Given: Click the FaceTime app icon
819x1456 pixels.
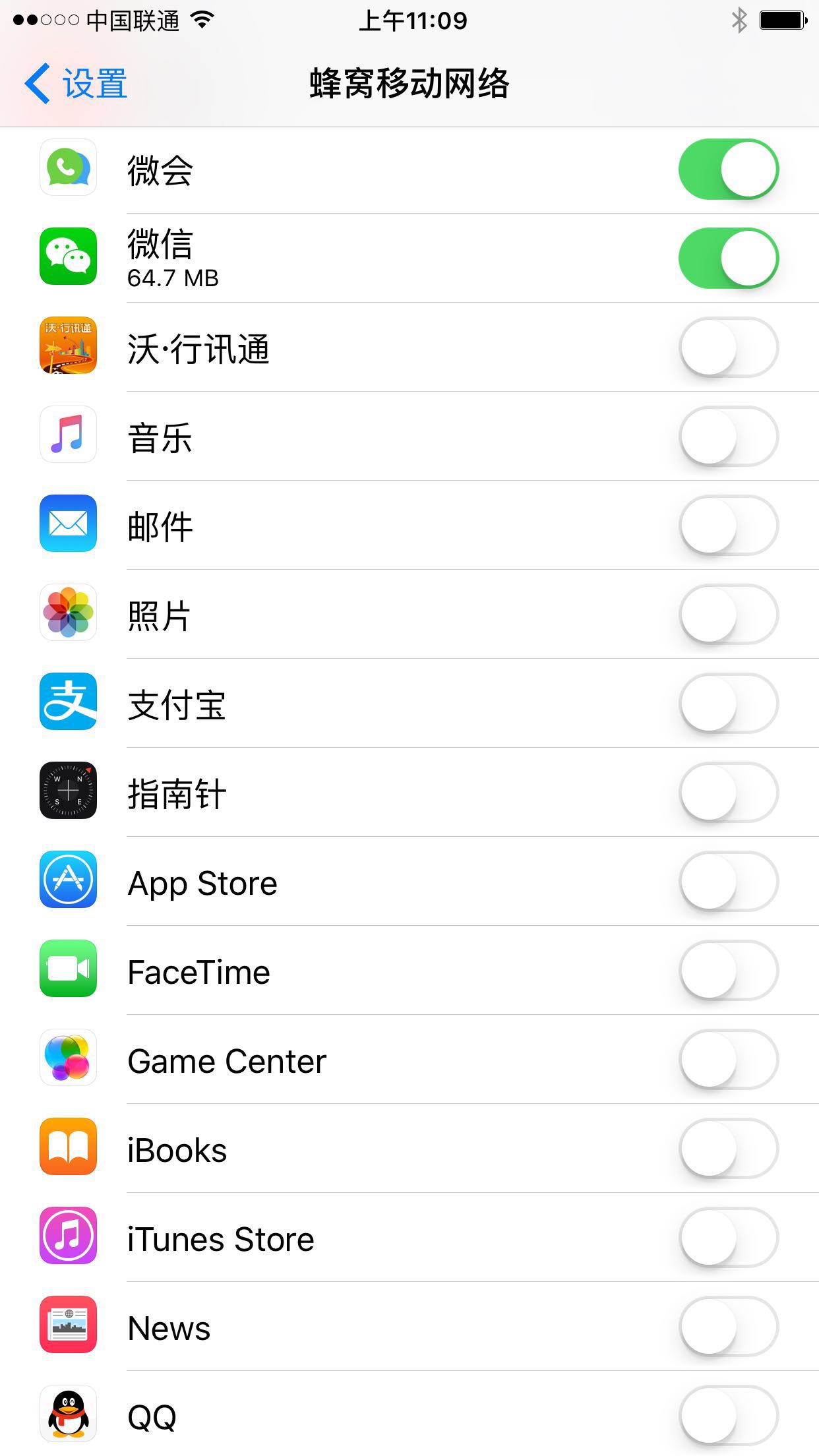Looking at the screenshot, I should pos(68,969).
